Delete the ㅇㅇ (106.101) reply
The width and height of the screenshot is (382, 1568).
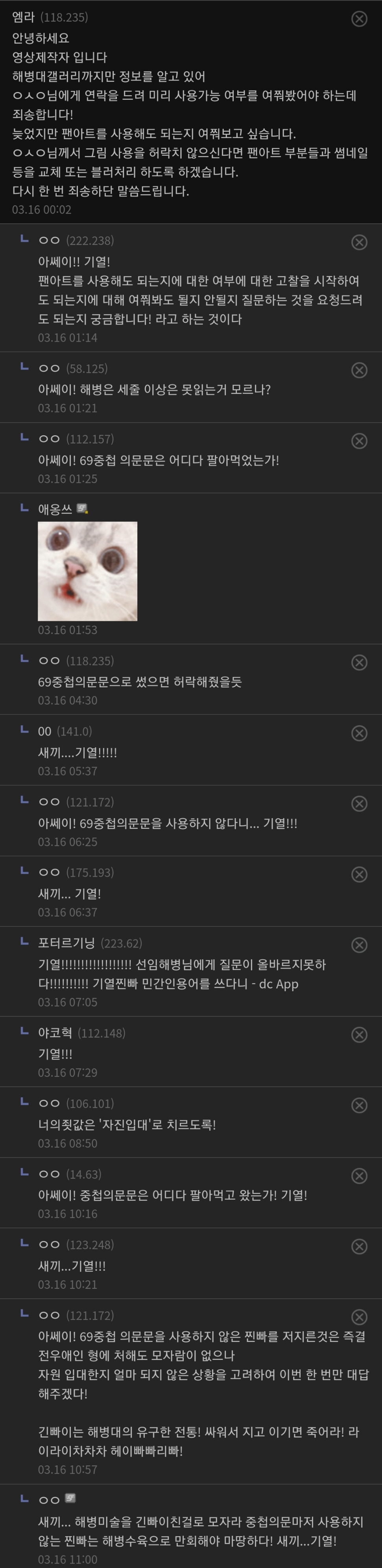tap(360, 1105)
